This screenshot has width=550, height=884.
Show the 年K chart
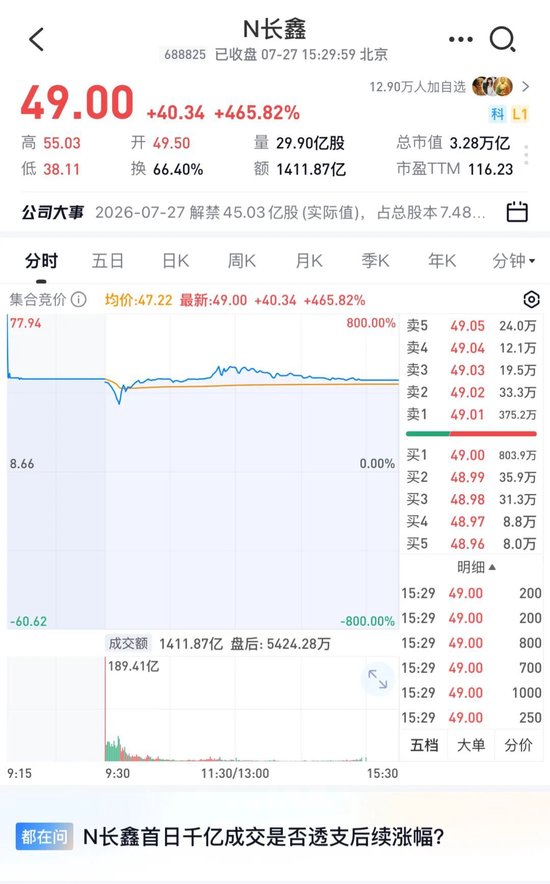(x=442, y=261)
